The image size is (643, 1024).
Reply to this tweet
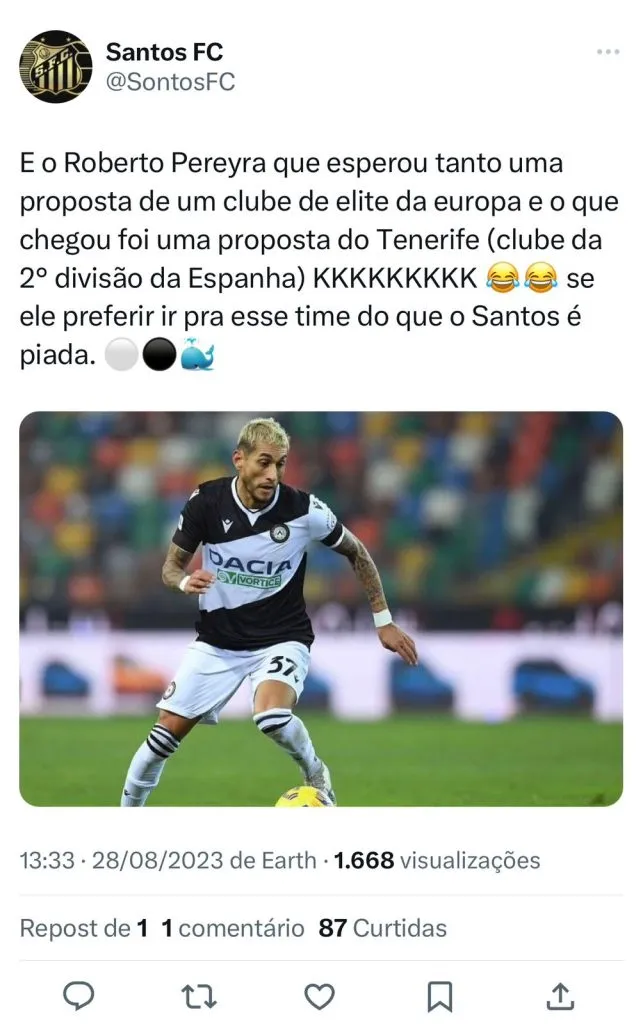click(x=78, y=995)
